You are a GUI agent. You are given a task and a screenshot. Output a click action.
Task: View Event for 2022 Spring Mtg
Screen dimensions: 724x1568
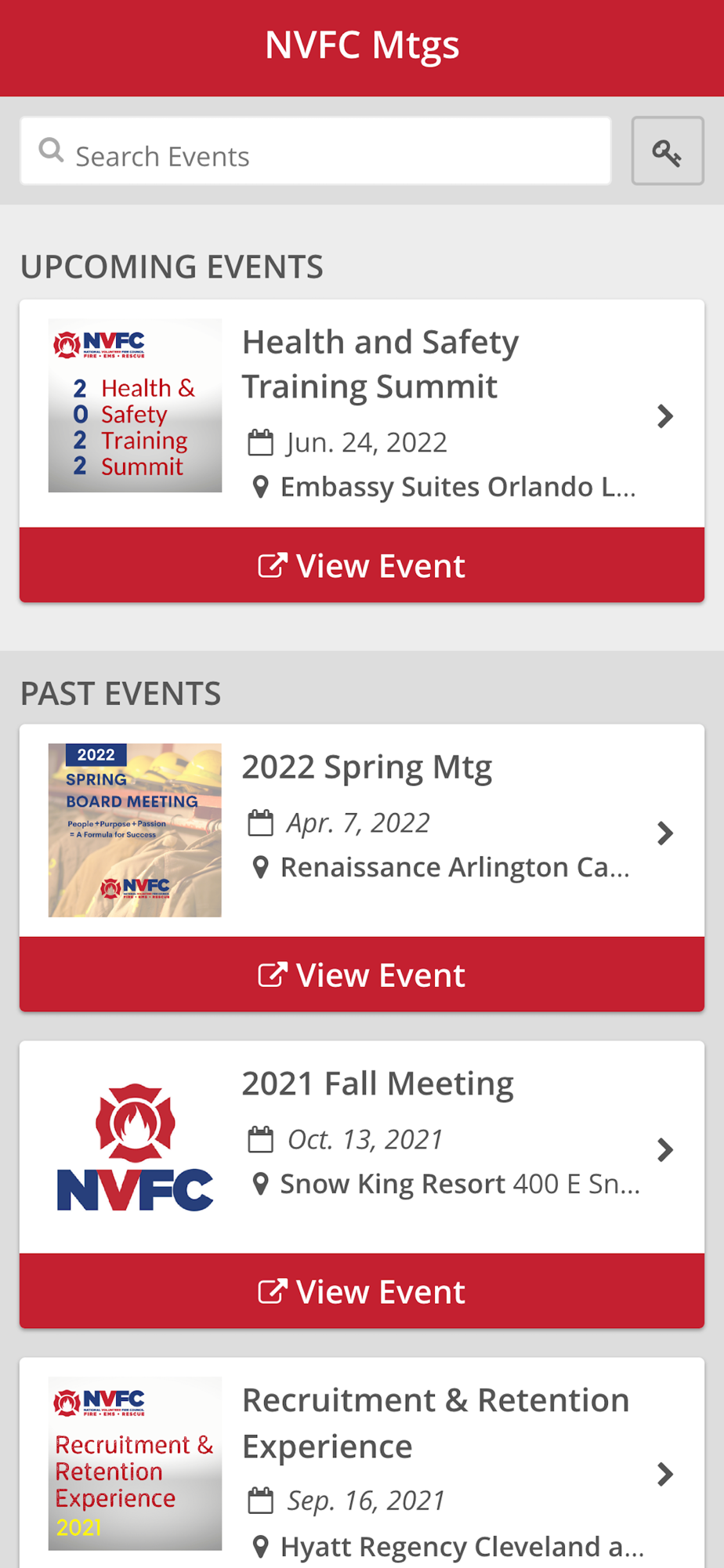pos(361,975)
